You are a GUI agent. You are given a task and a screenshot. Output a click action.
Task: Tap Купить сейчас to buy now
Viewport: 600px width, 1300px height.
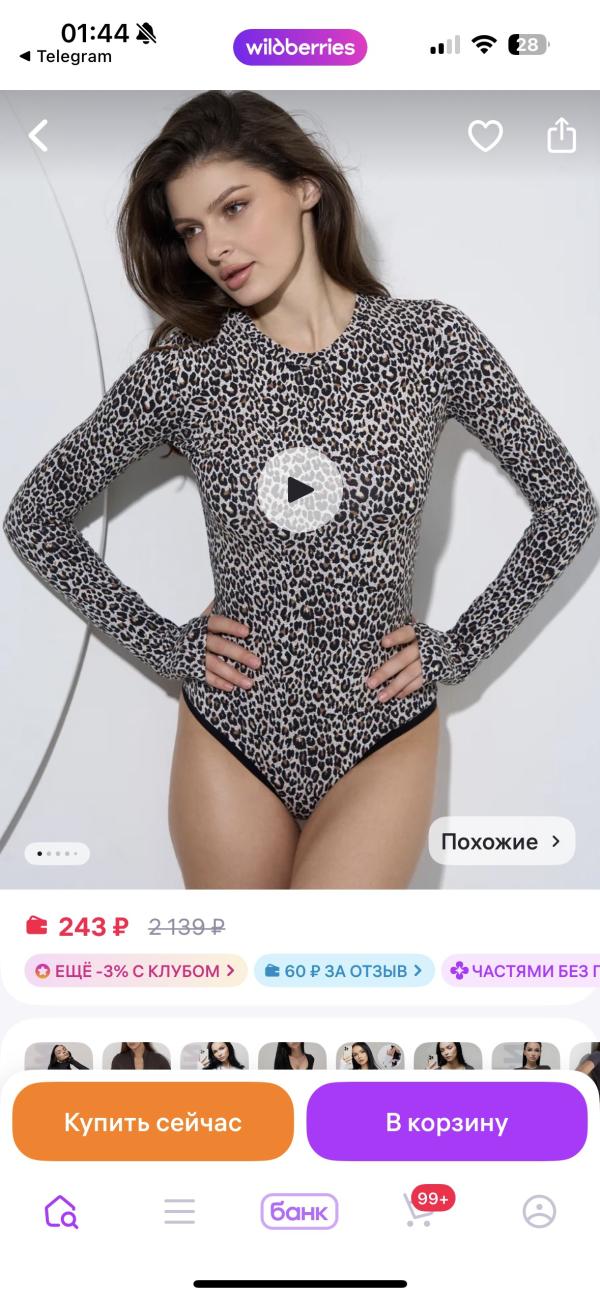tap(153, 1122)
